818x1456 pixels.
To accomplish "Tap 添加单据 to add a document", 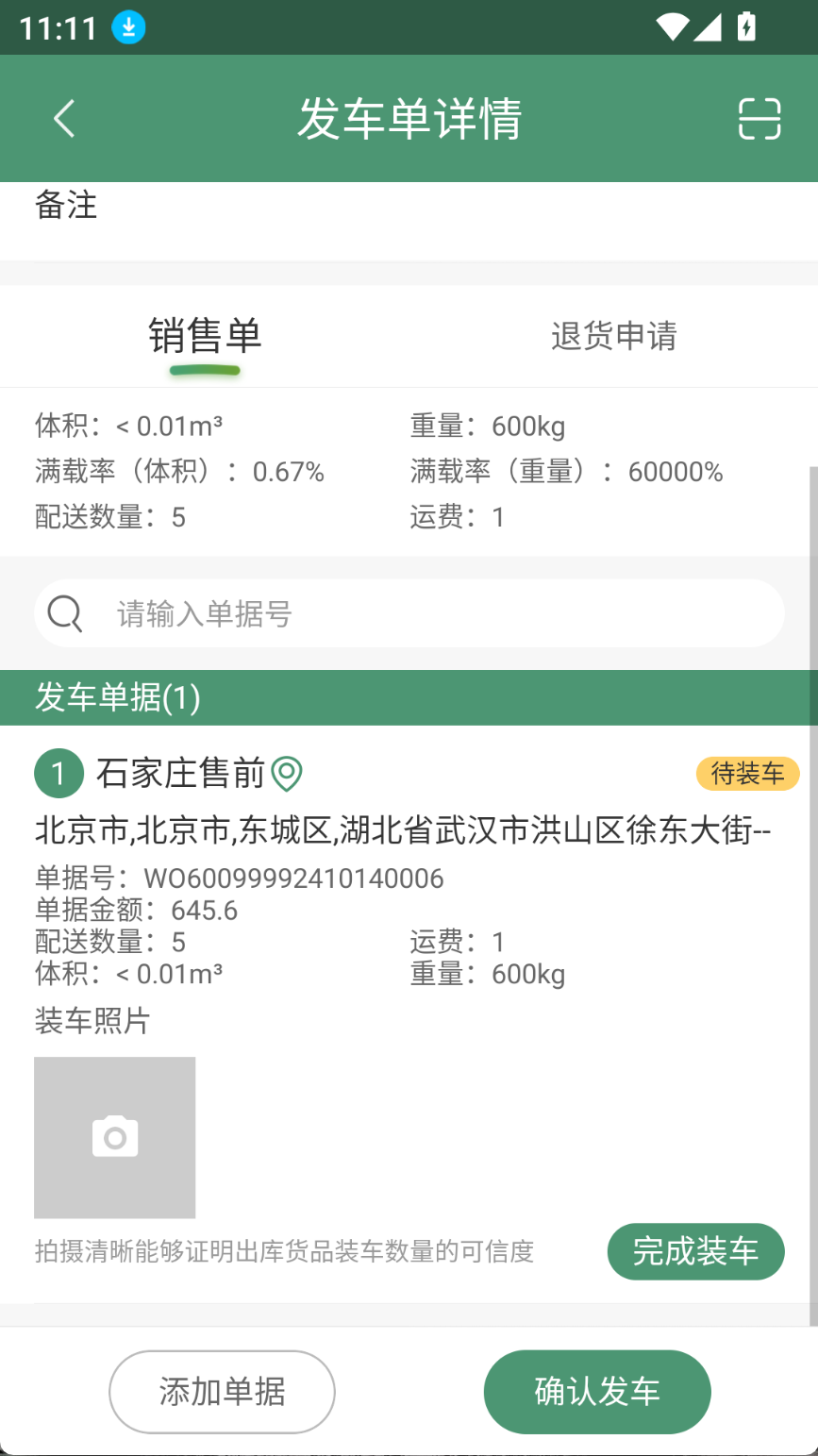I will coord(222,1392).
